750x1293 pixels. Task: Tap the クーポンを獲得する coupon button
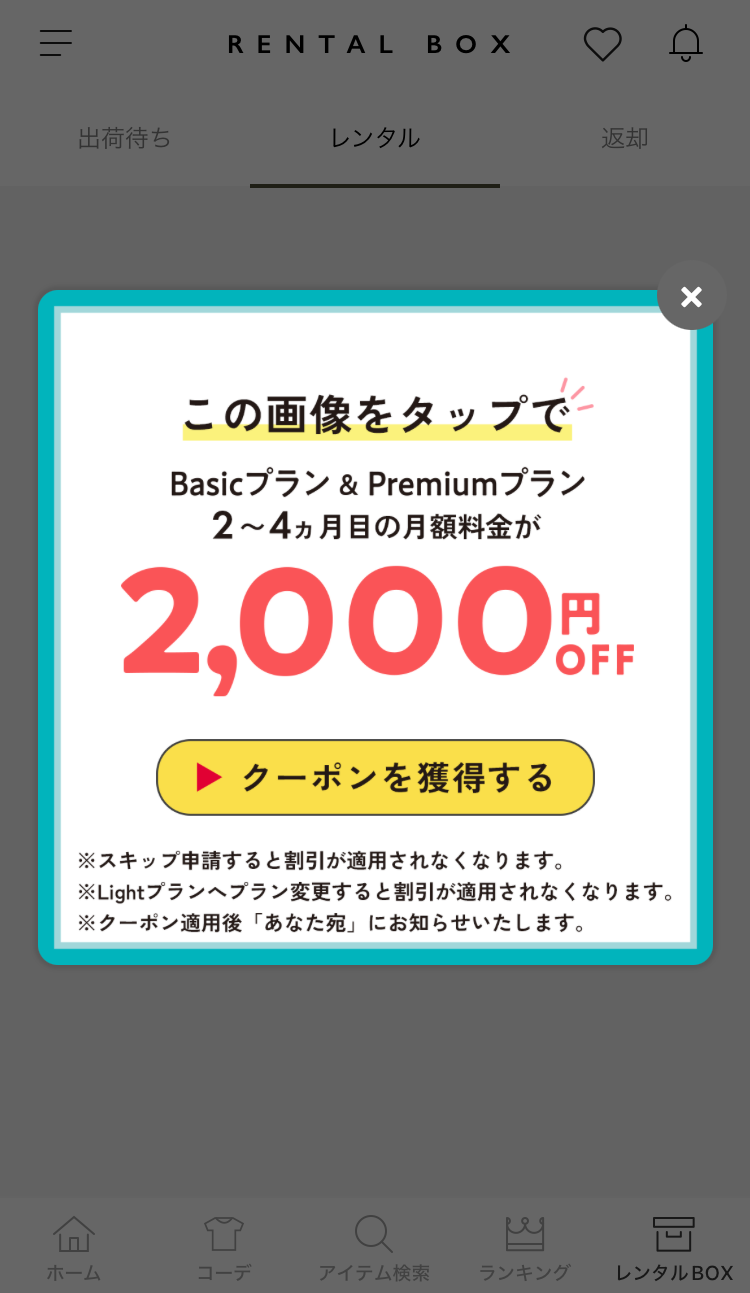[x=375, y=777]
